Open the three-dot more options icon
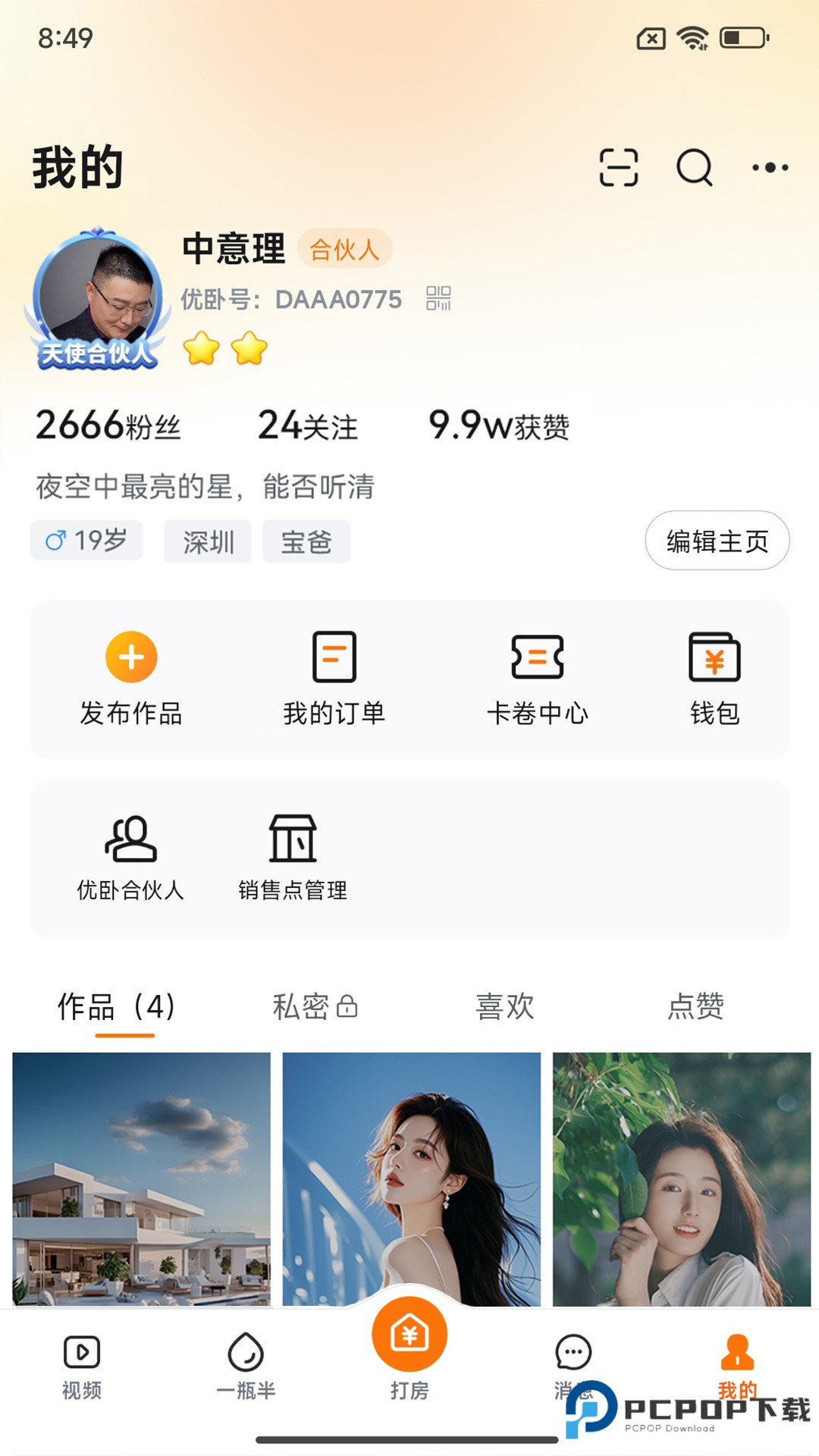This screenshot has height=1456, width=819. click(x=771, y=168)
